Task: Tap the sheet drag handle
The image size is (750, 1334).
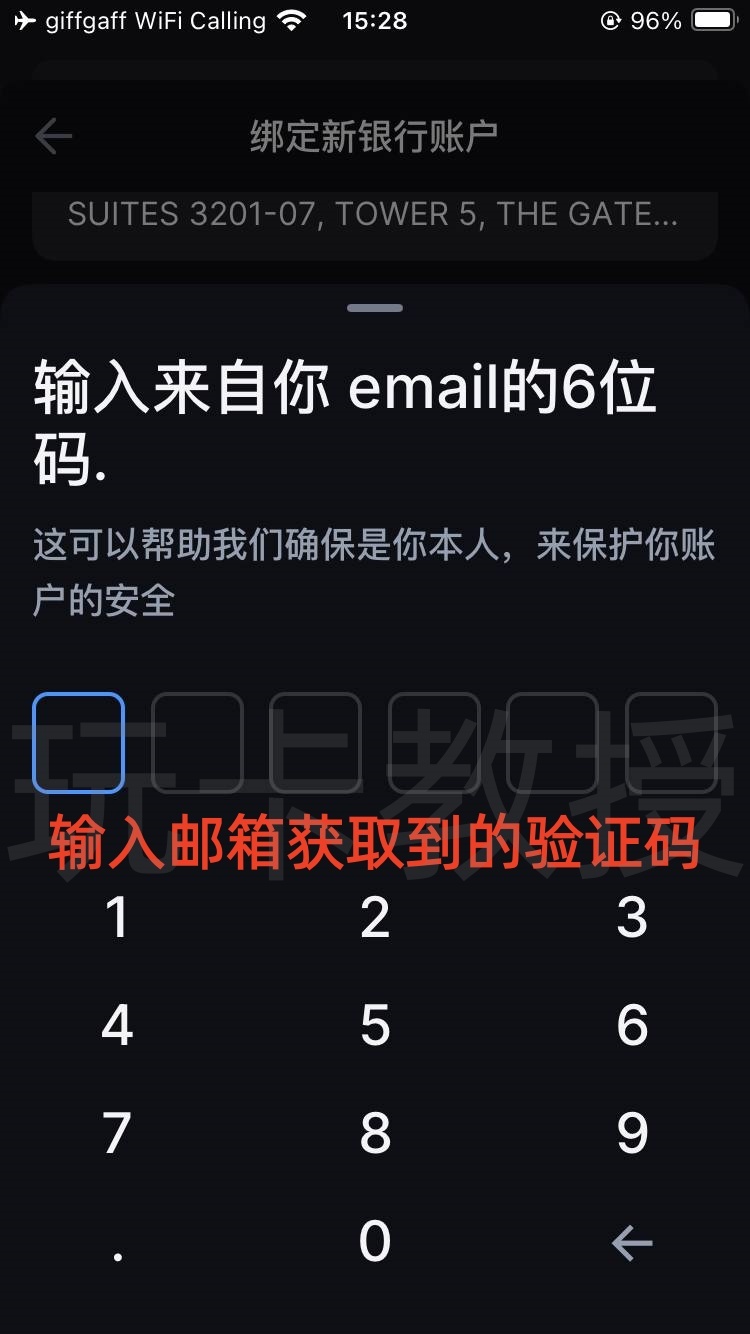Action: coord(375,308)
